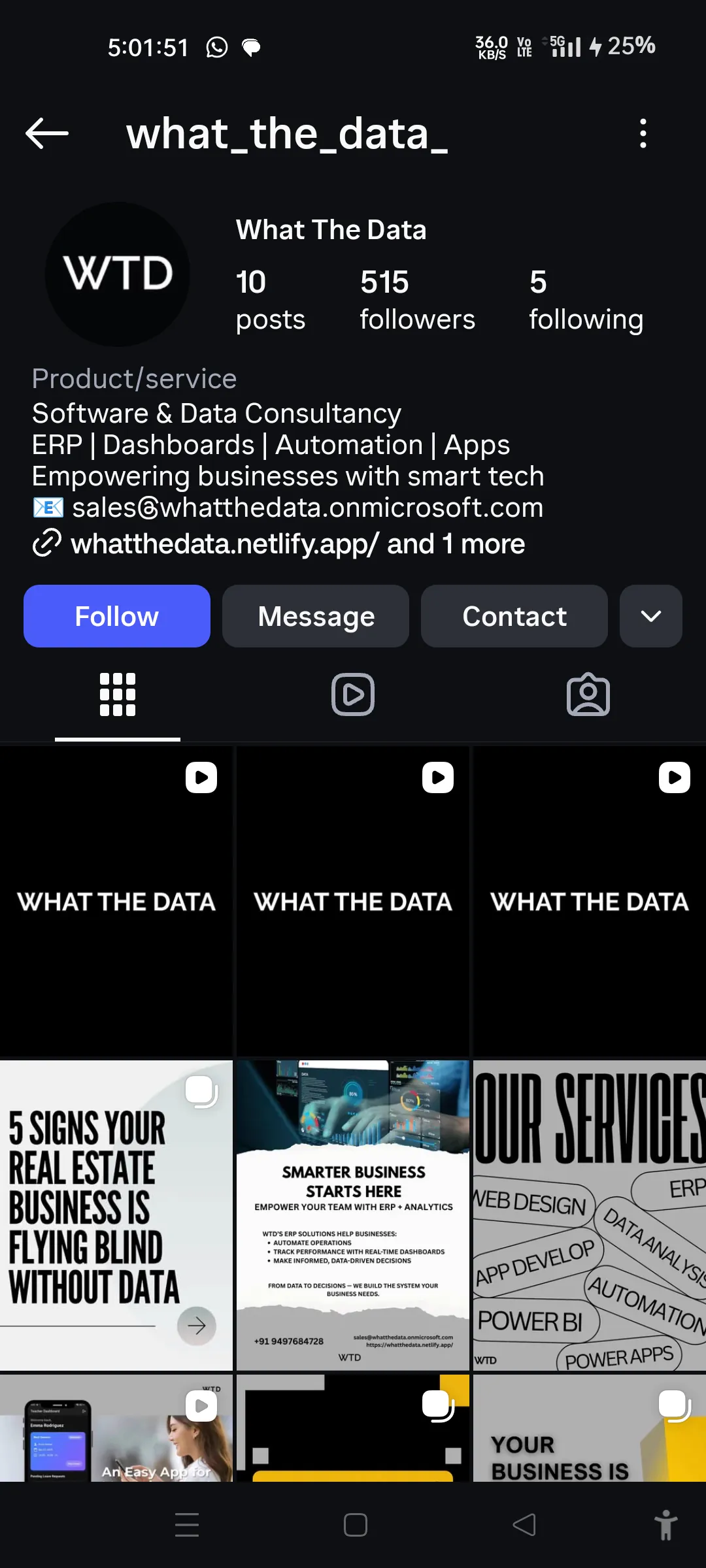Switch to the posts grid tab

118,694
